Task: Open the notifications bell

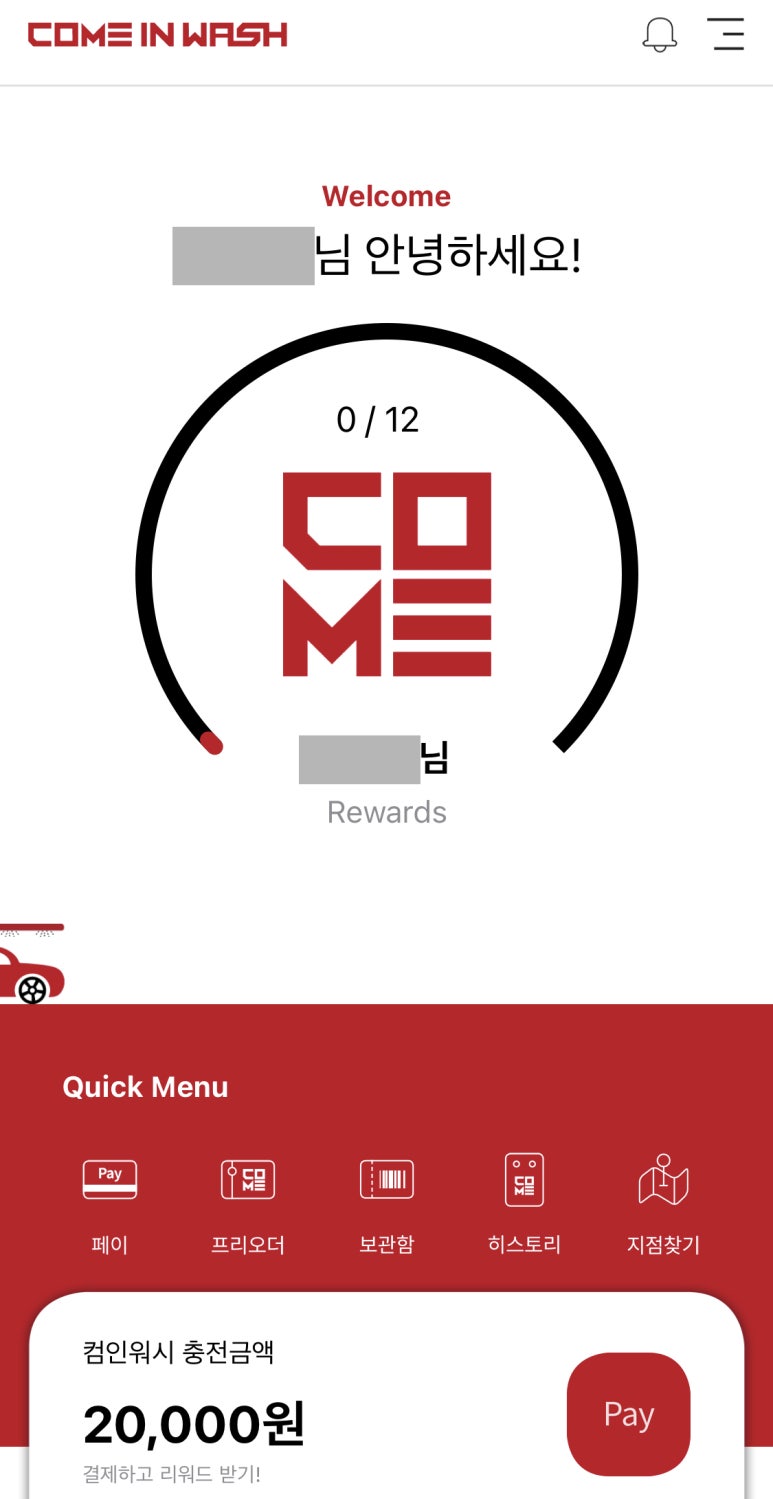Action: pyautogui.click(x=659, y=35)
